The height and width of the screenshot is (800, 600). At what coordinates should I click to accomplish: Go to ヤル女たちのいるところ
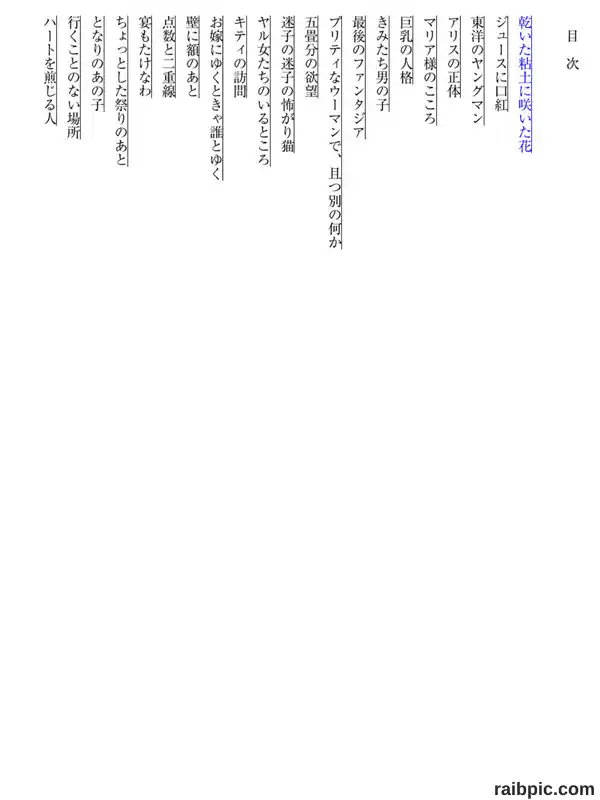(x=264, y=91)
